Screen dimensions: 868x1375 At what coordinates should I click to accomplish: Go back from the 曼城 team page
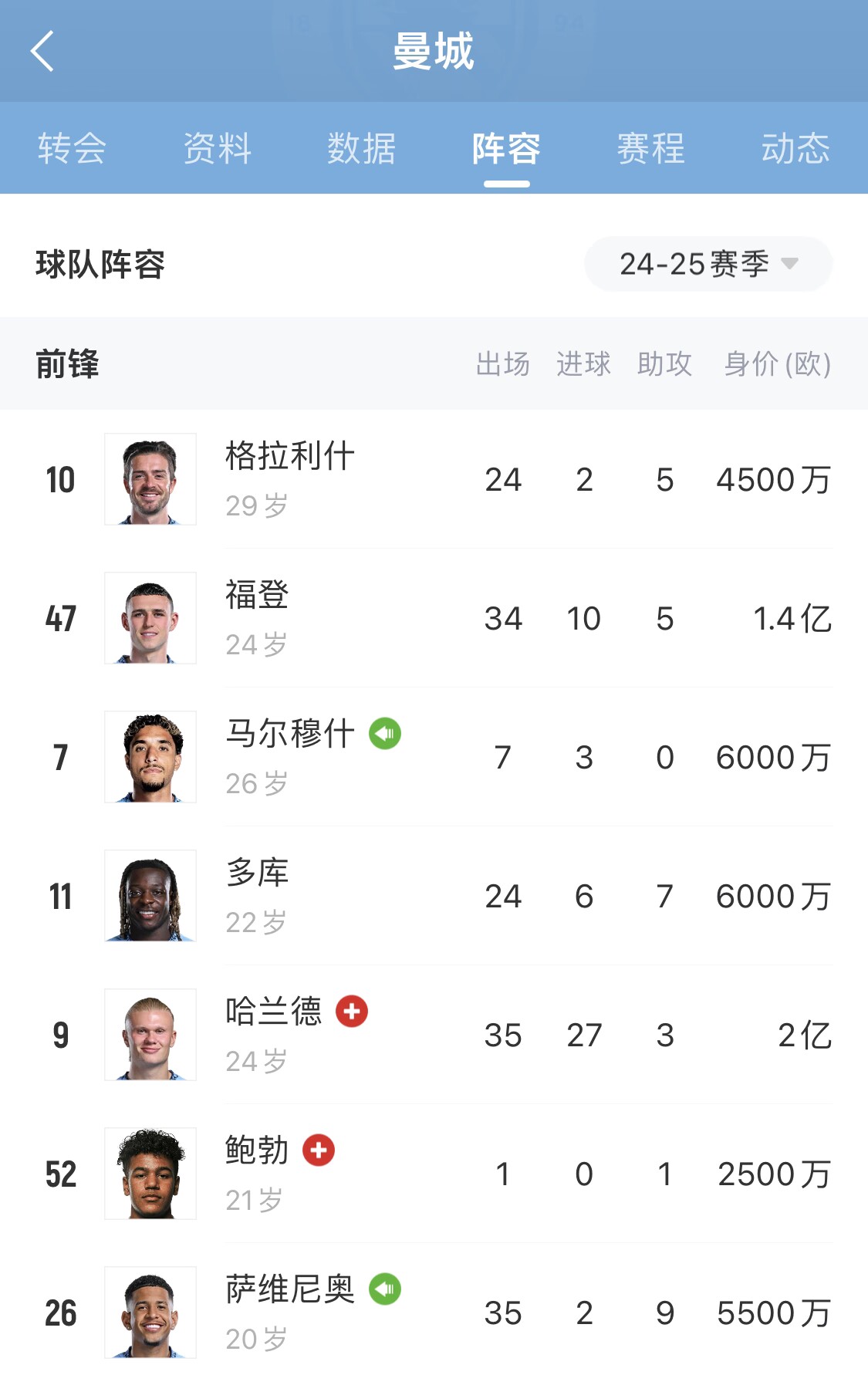tap(42, 51)
